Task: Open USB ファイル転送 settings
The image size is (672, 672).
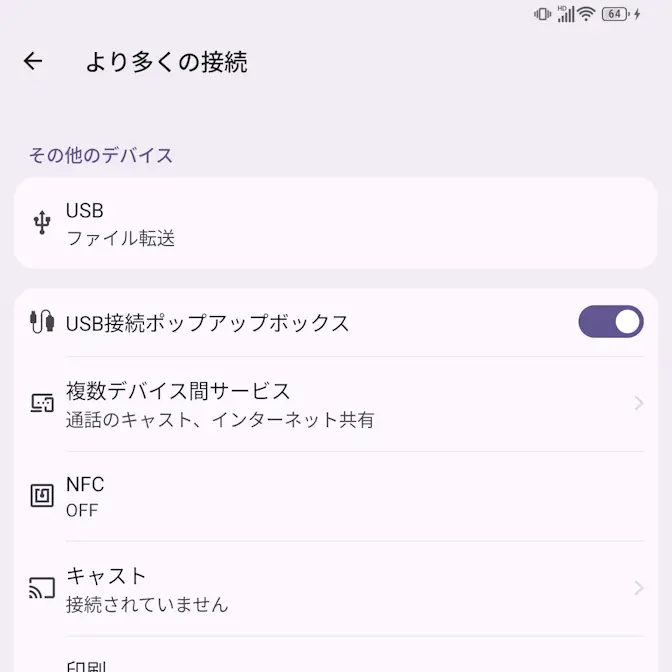Action: [x=335, y=223]
